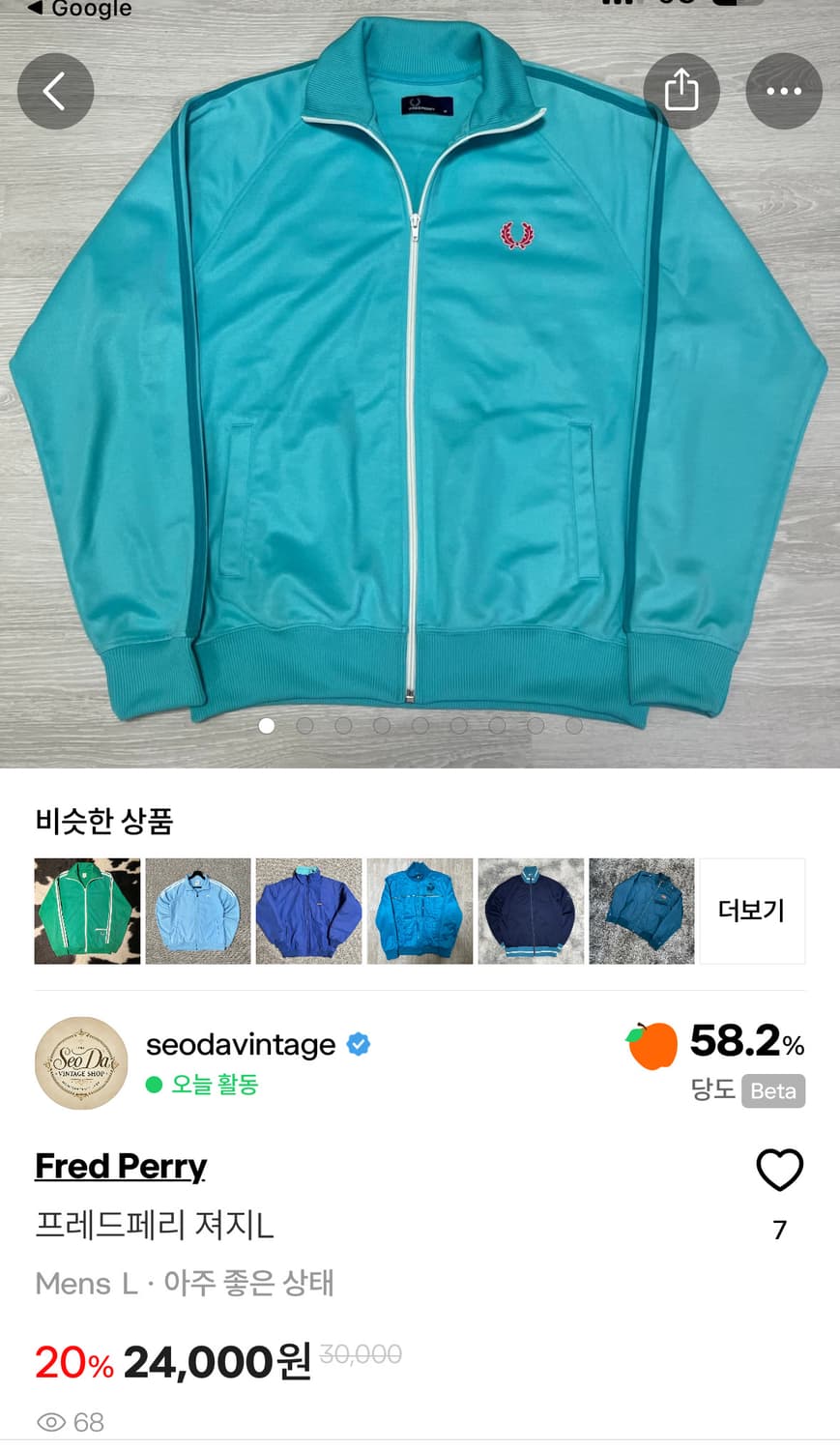
Task: Open the three-dot more options menu
Action: tap(785, 91)
